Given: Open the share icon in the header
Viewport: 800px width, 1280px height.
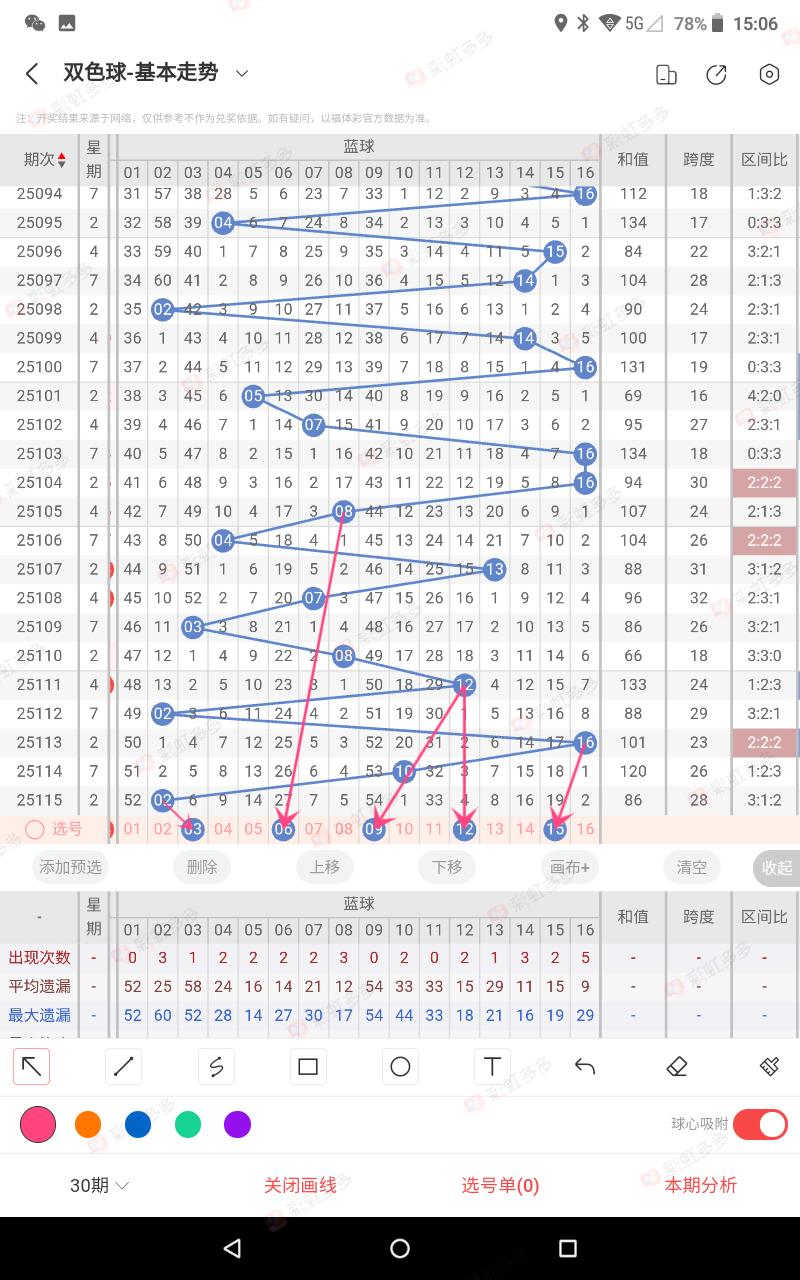Looking at the screenshot, I should click(x=716, y=74).
